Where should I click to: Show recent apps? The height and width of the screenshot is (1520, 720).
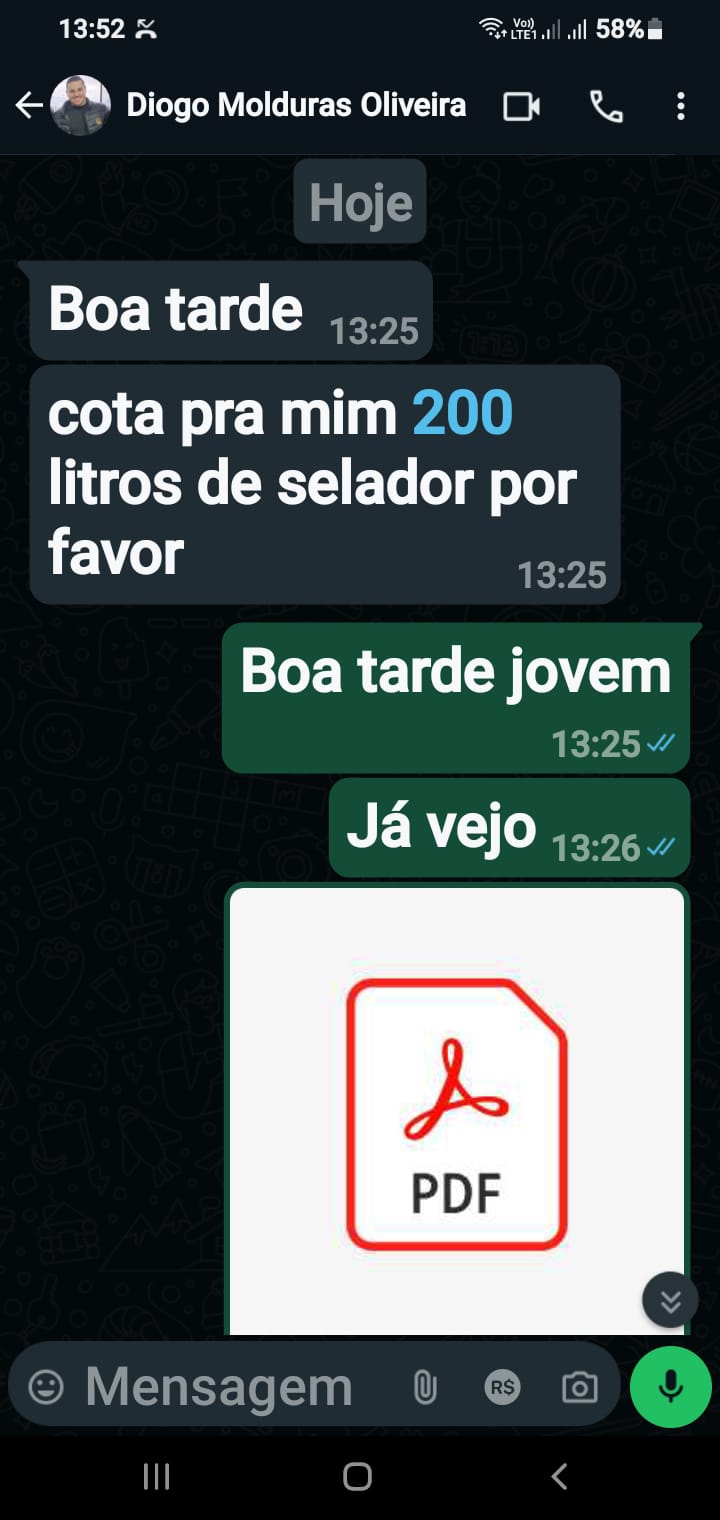[x=156, y=1476]
